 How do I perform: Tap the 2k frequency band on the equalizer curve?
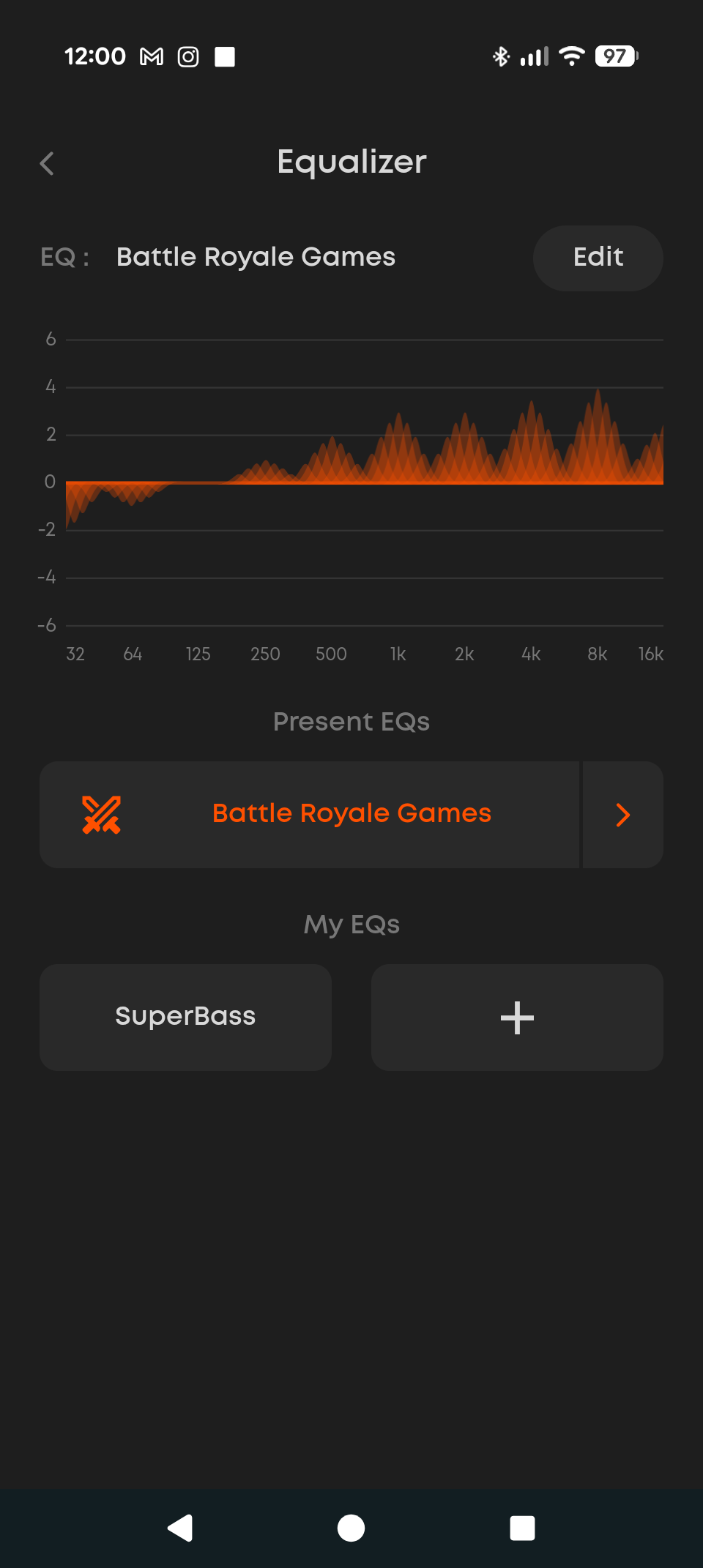click(x=464, y=454)
